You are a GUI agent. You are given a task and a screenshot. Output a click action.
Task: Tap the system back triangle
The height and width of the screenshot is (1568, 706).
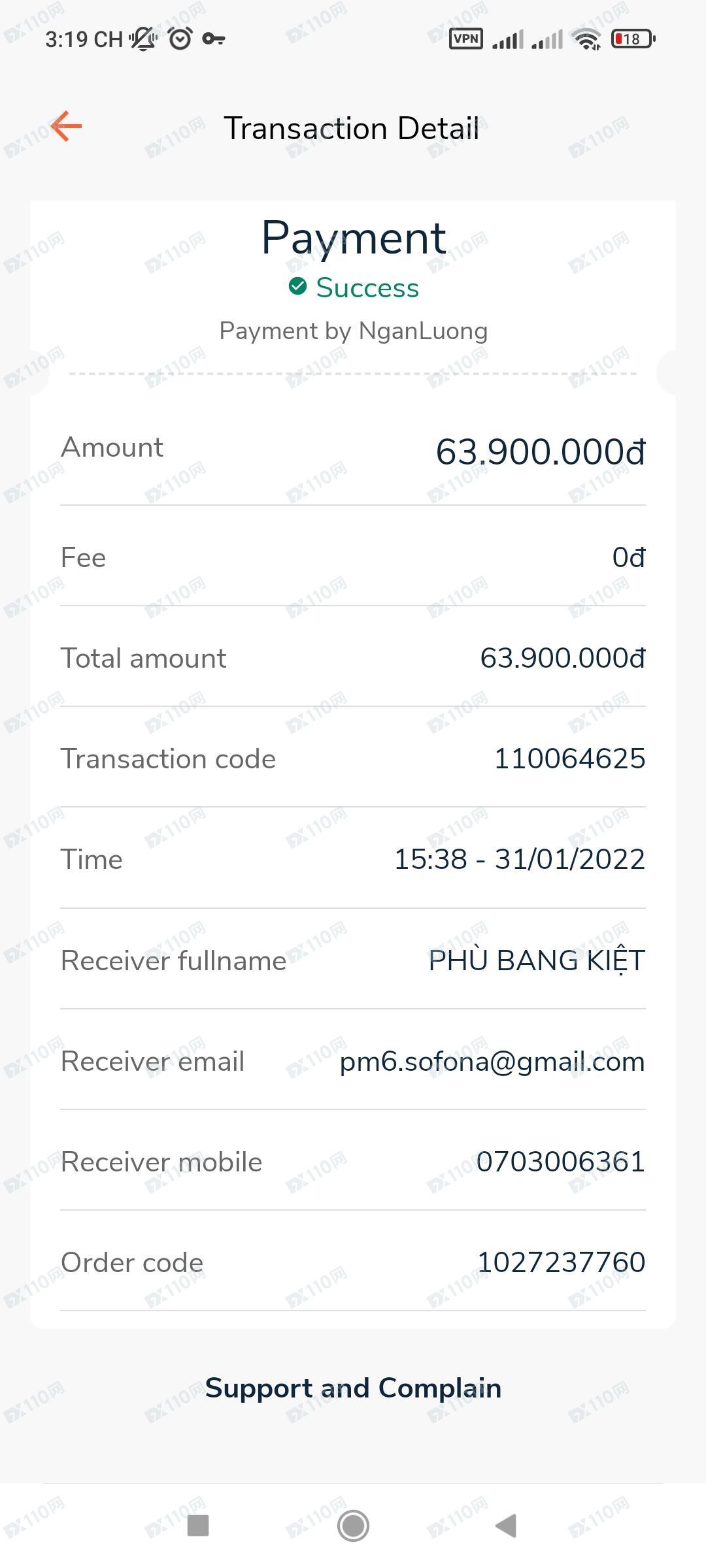507,1526
